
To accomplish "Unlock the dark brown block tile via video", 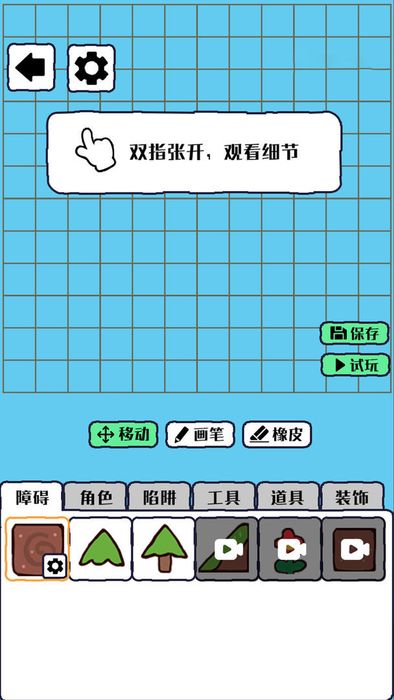I will pyautogui.click(x=353, y=549).
